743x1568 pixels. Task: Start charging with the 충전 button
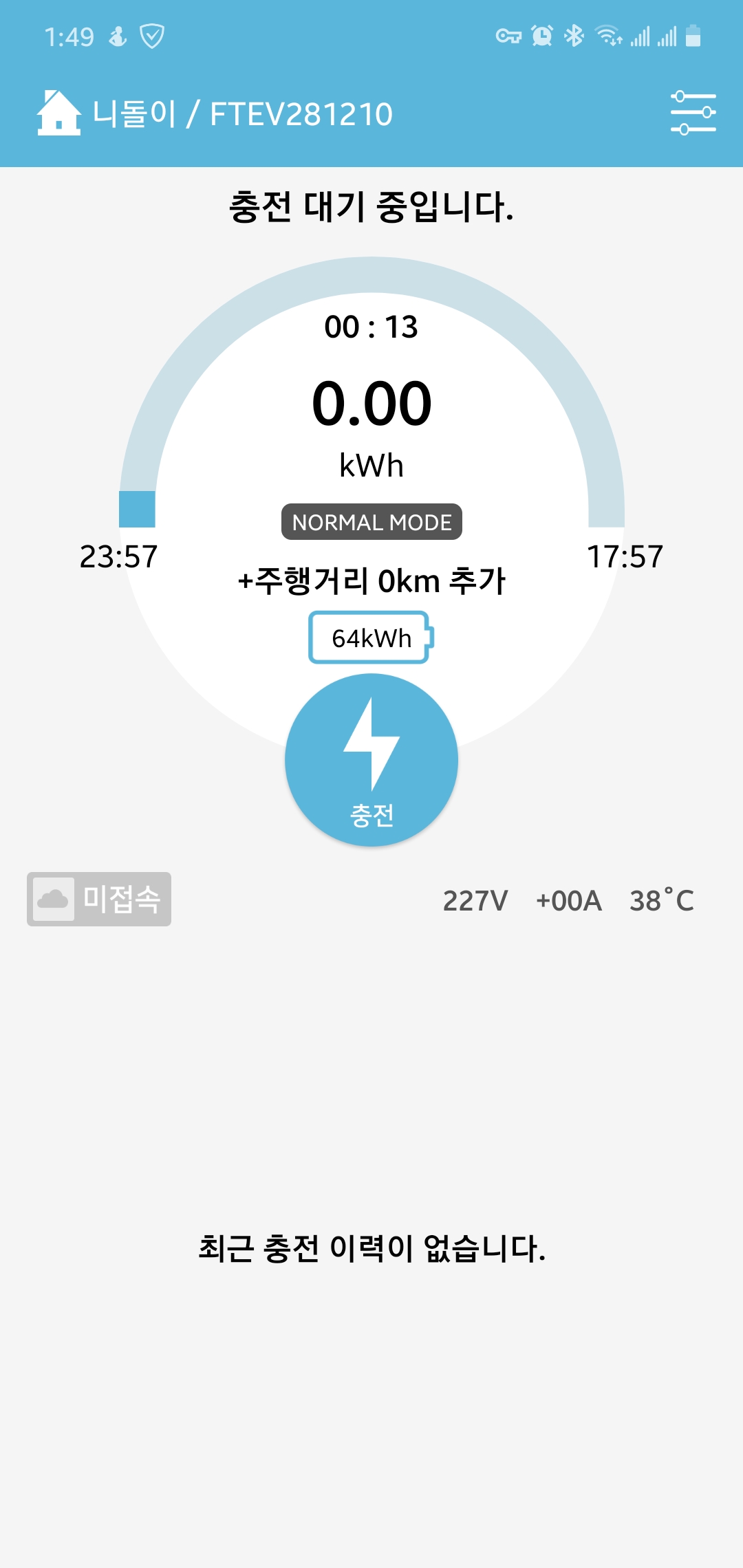[x=371, y=760]
